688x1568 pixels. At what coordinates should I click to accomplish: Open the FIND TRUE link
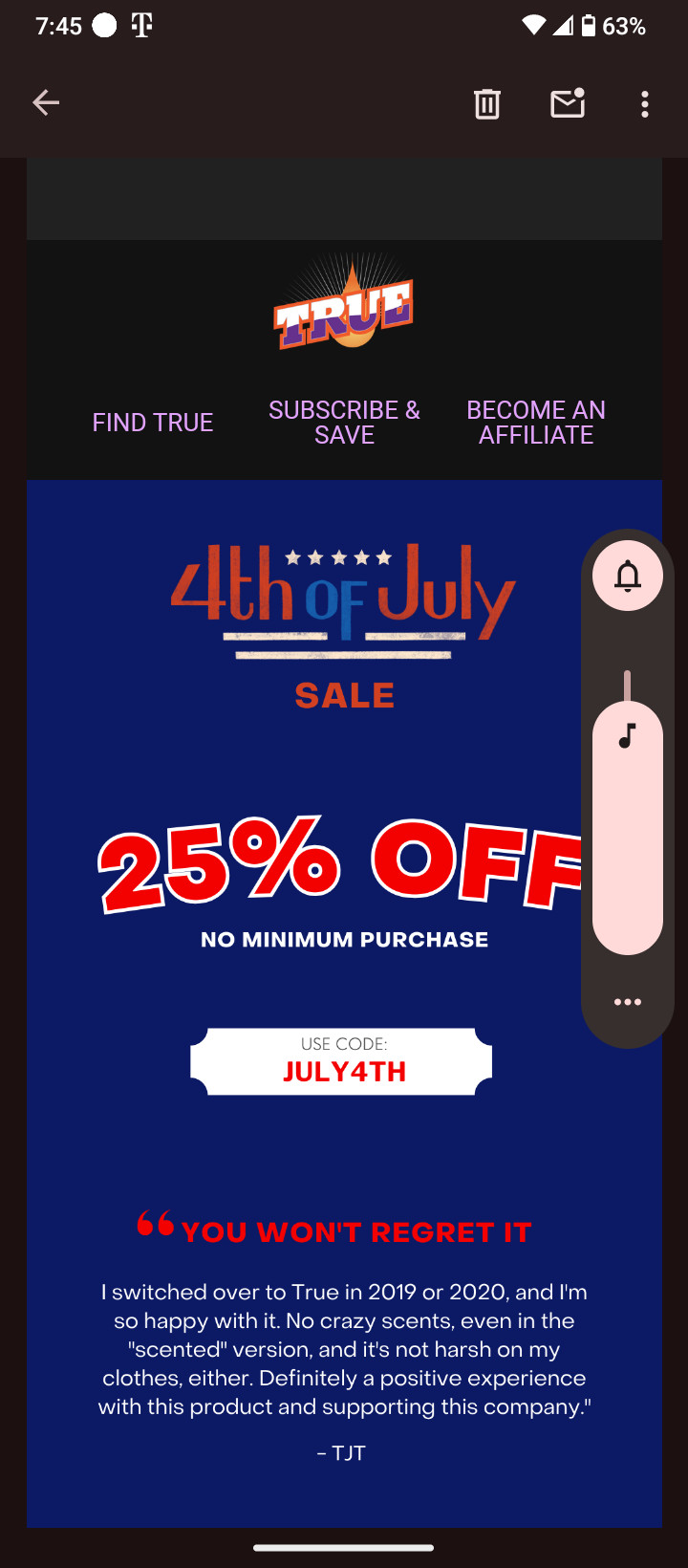(x=153, y=423)
